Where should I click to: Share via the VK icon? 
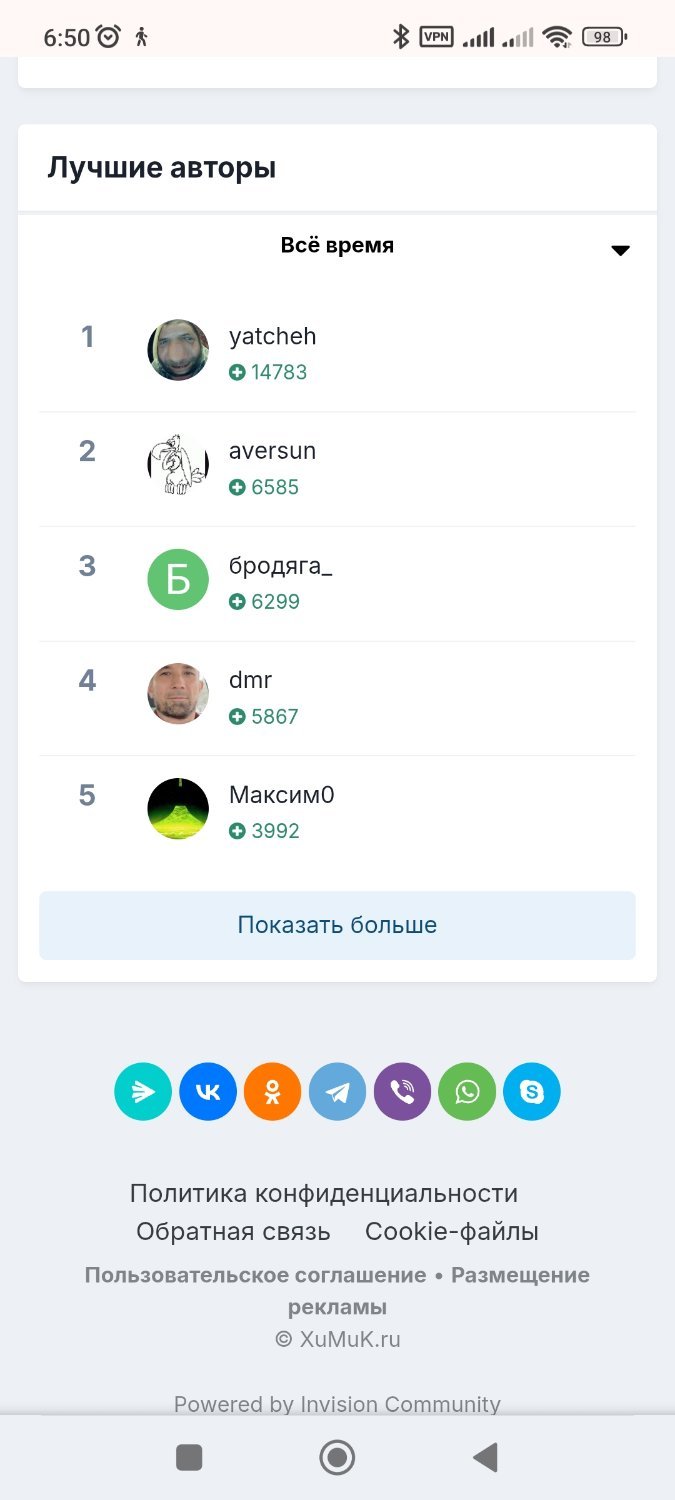pos(208,1091)
